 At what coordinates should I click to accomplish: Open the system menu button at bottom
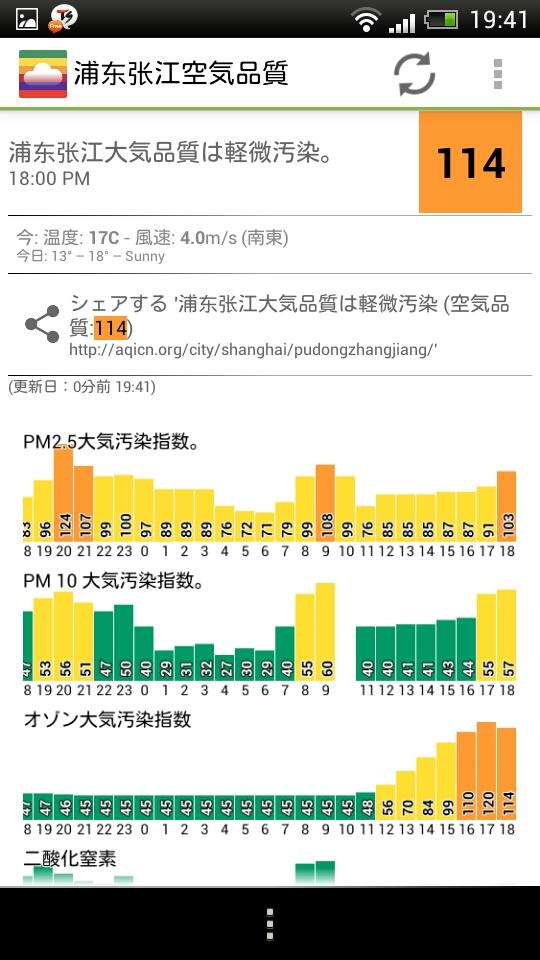coord(270,924)
